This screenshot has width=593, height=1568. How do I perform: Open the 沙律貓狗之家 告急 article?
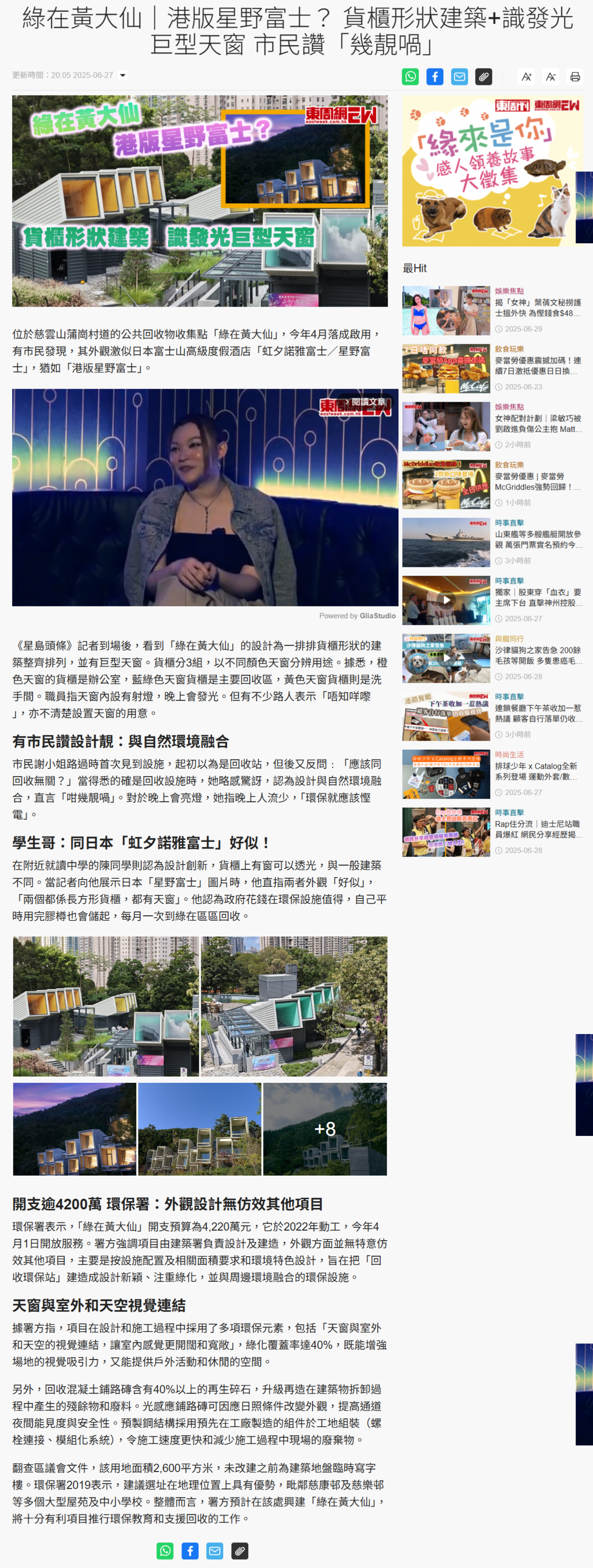(x=537, y=655)
